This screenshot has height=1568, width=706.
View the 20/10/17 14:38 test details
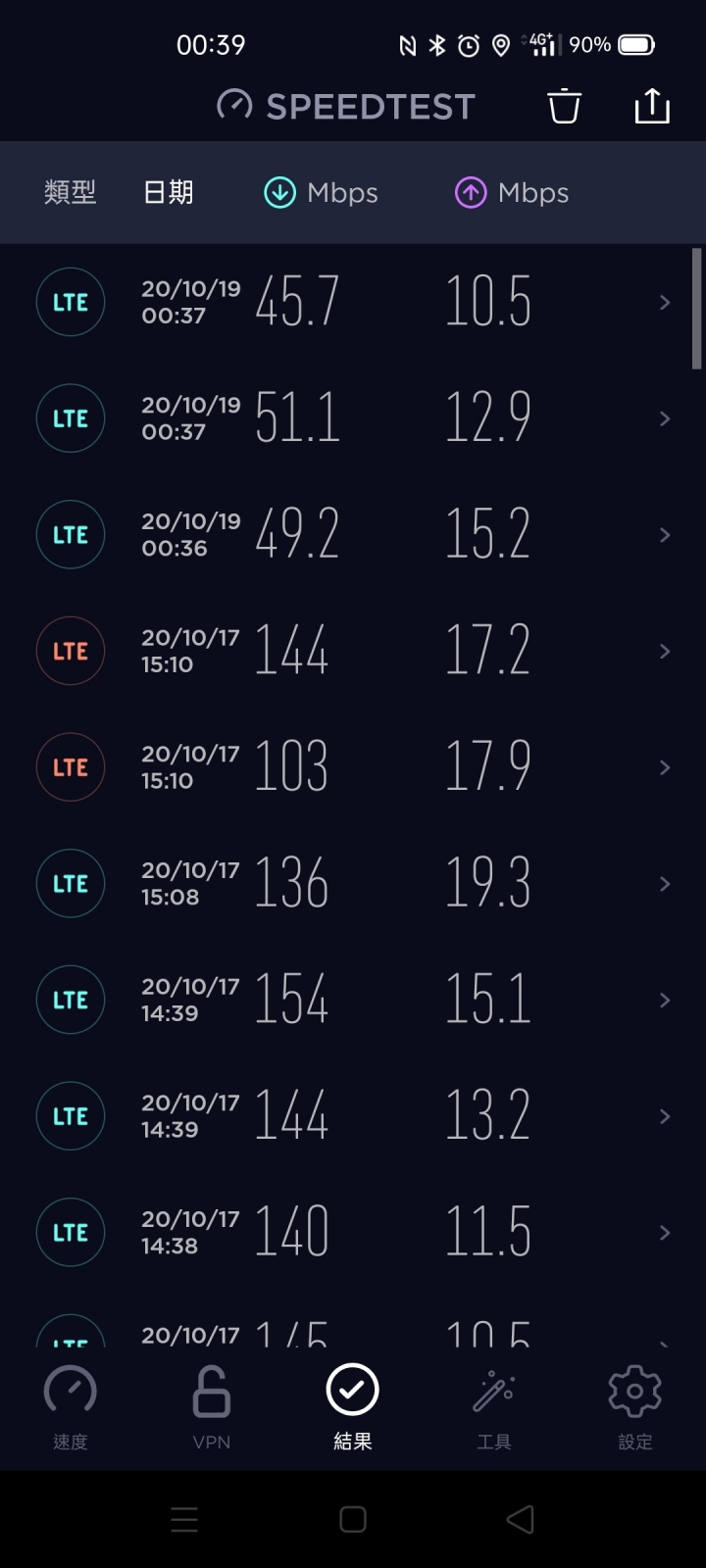[353, 1232]
